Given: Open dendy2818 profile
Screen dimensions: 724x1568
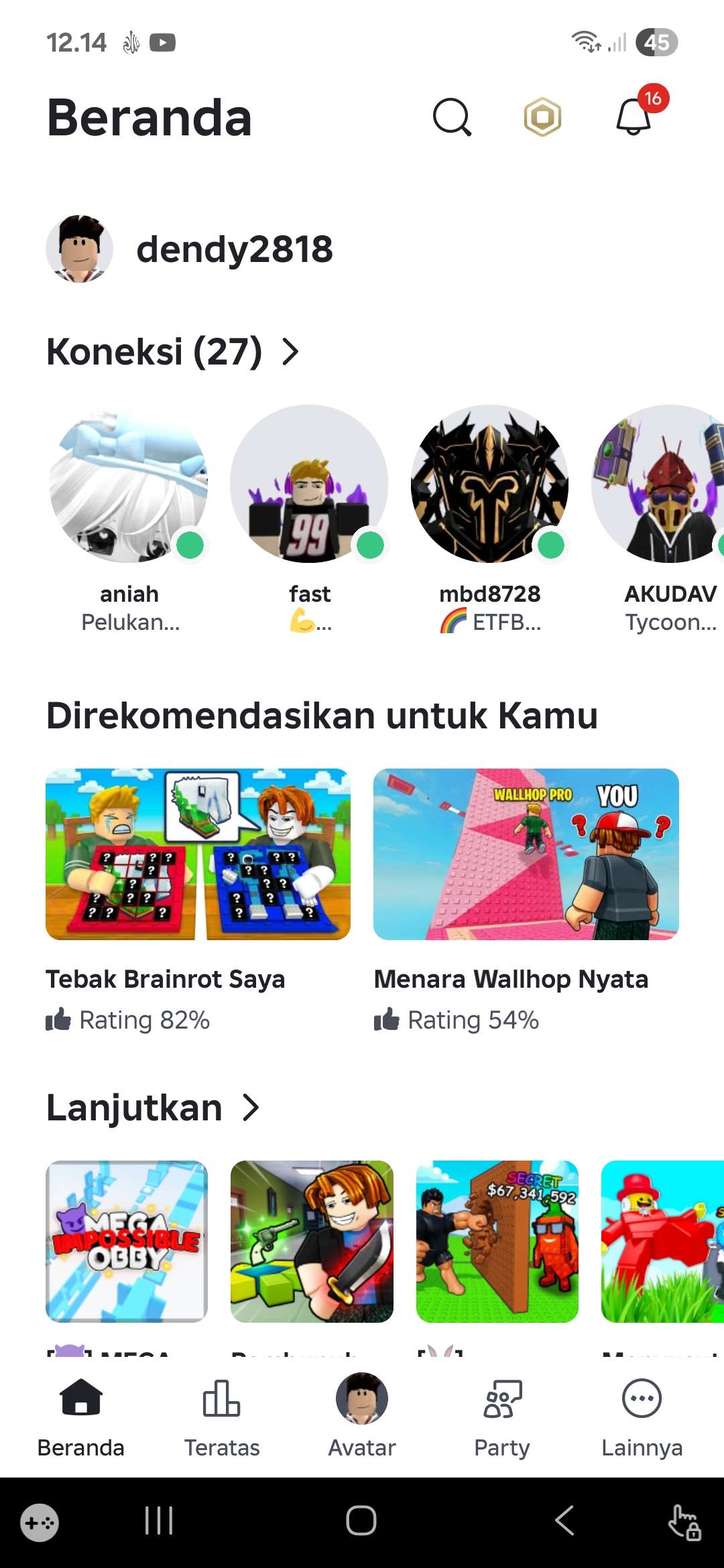Looking at the screenshot, I should coord(234,249).
